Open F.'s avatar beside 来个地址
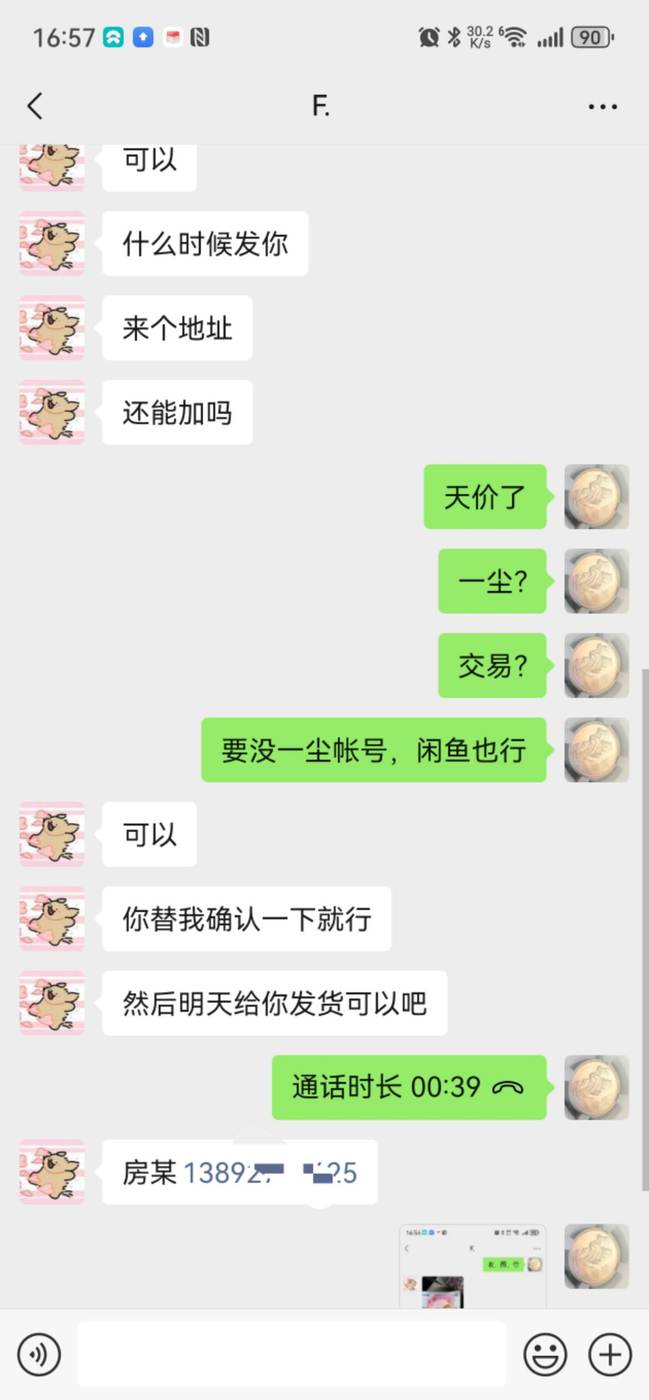The image size is (649, 1400). point(52,328)
